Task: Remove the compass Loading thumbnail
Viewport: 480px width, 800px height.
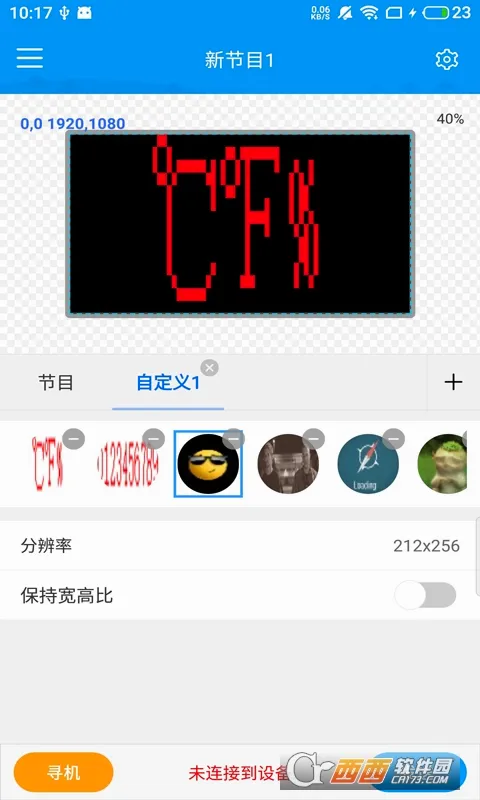Action: [x=394, y=439]
